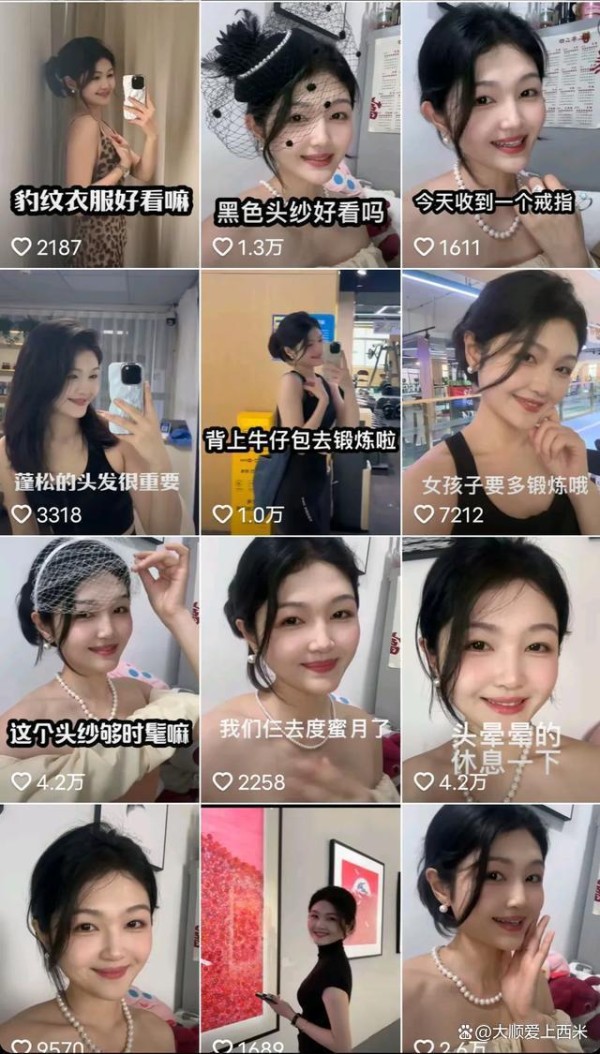The width and height of the screenshot is (600, 1054).
Task: Open the 头晕晕的休息一下 video
Action: coord(501,670)
